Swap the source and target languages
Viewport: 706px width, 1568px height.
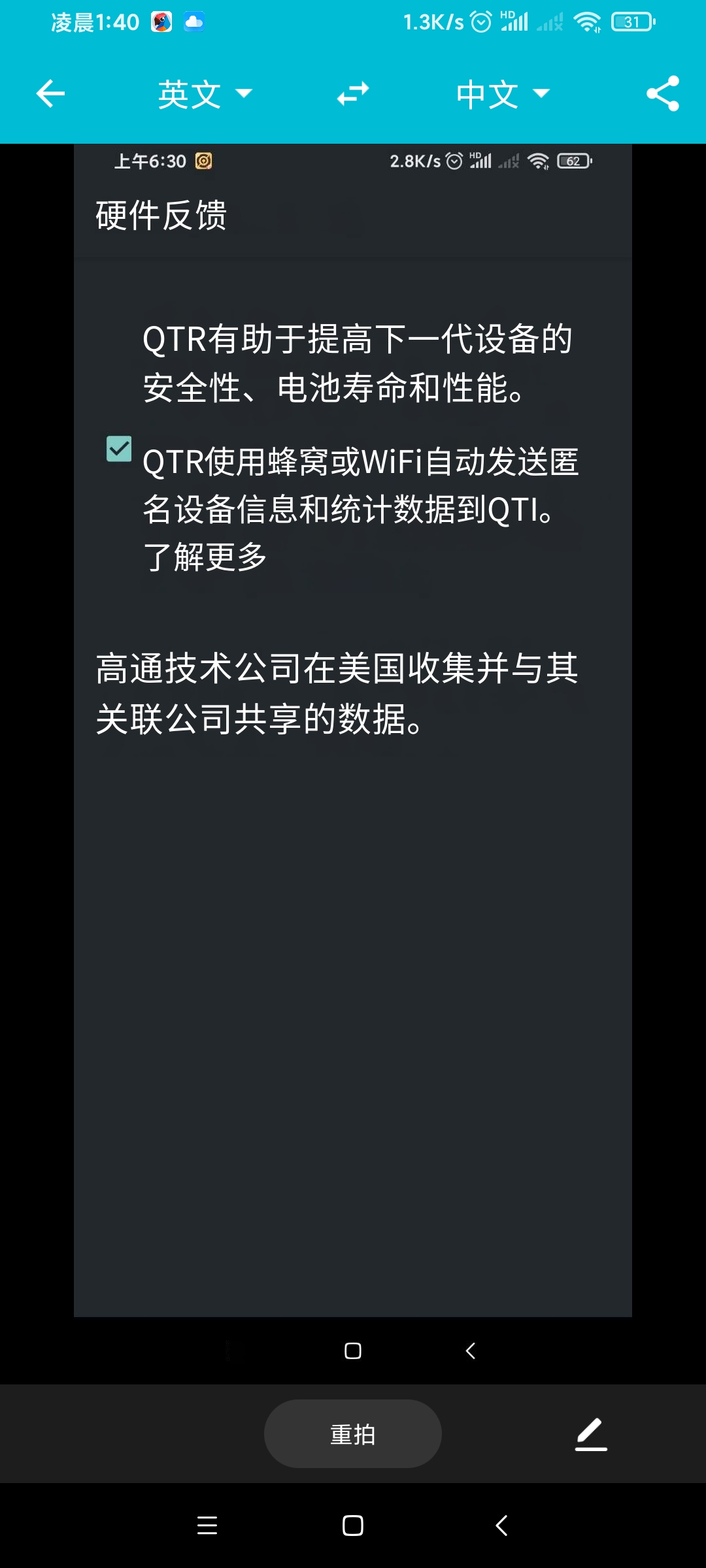(x=353, y=94)
